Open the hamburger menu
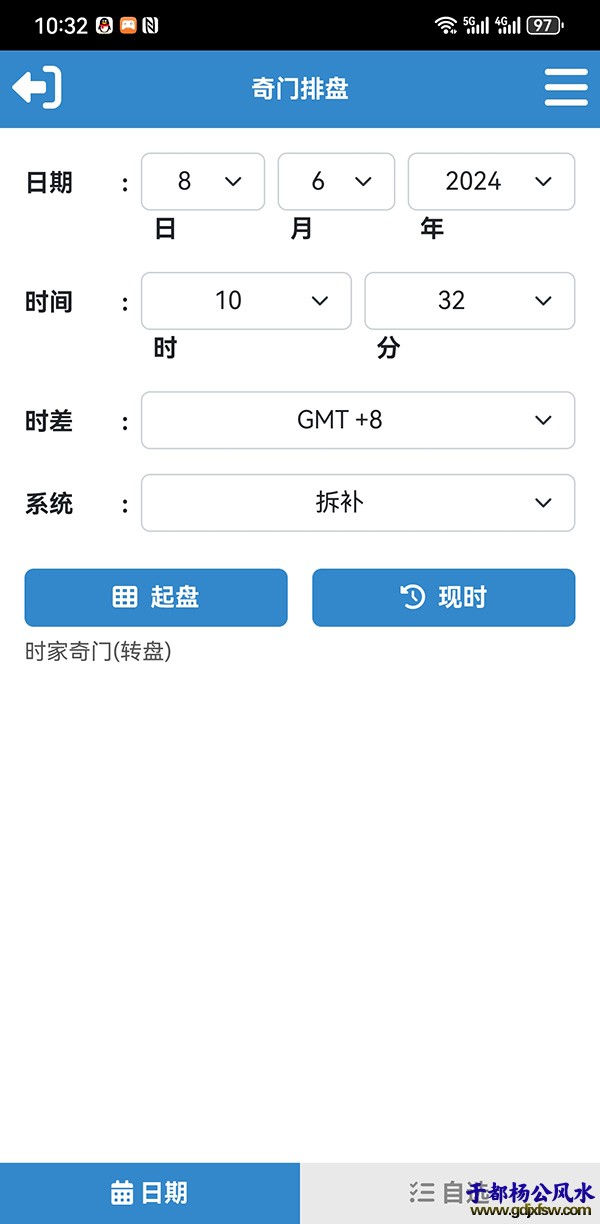The image size is (600, 1224). (566, 88)
